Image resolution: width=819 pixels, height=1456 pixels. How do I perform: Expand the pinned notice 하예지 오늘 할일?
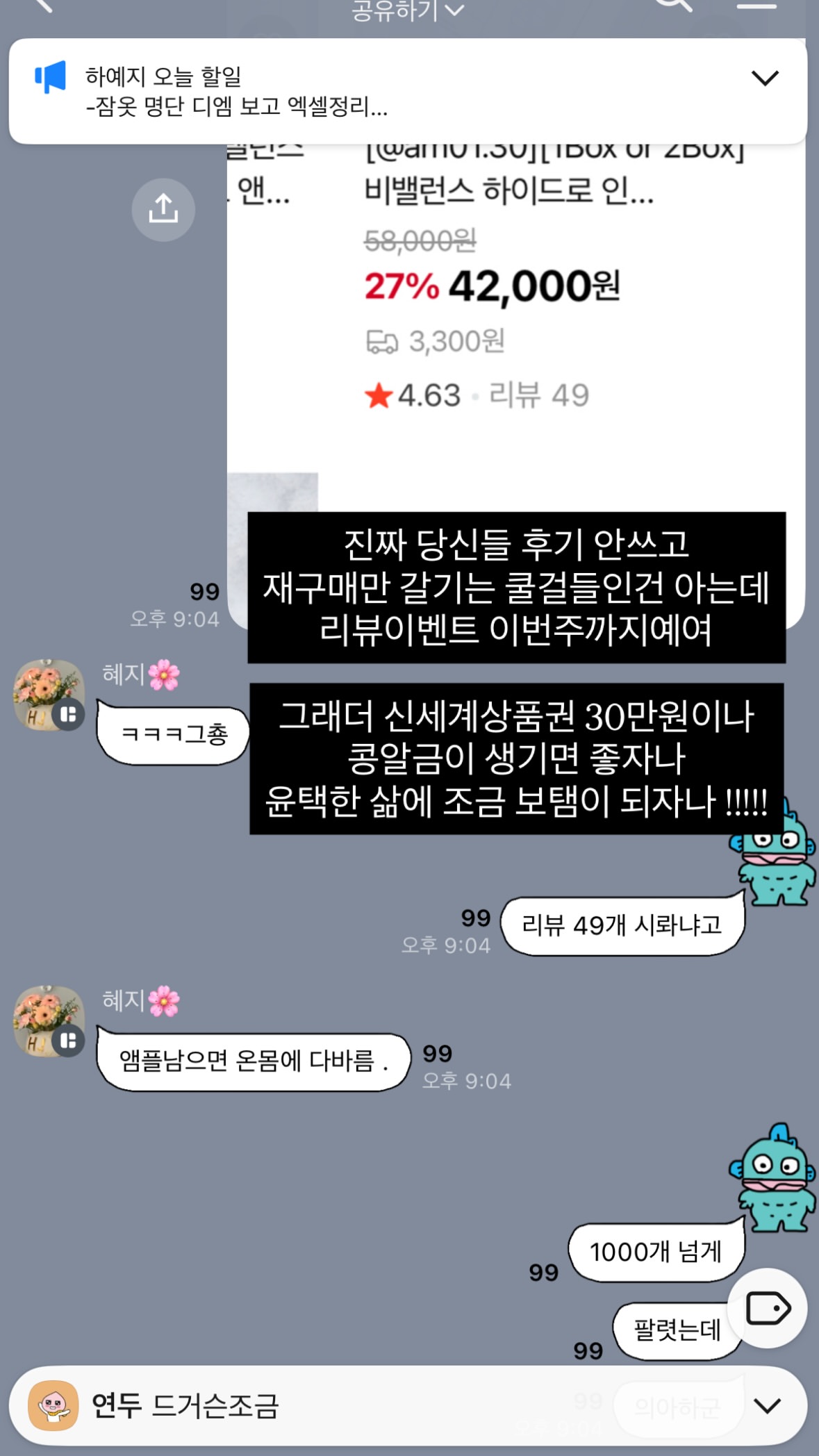pos(765,78)
